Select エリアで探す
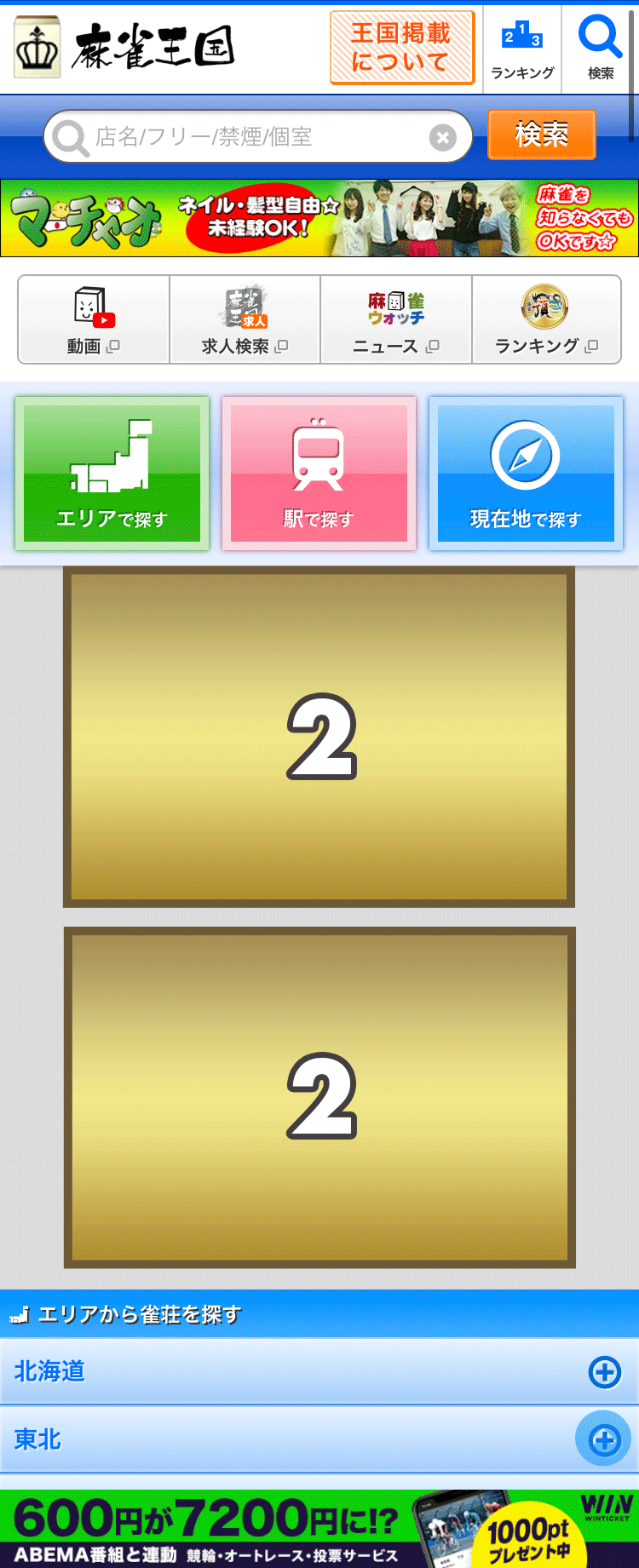 [112, 474]
